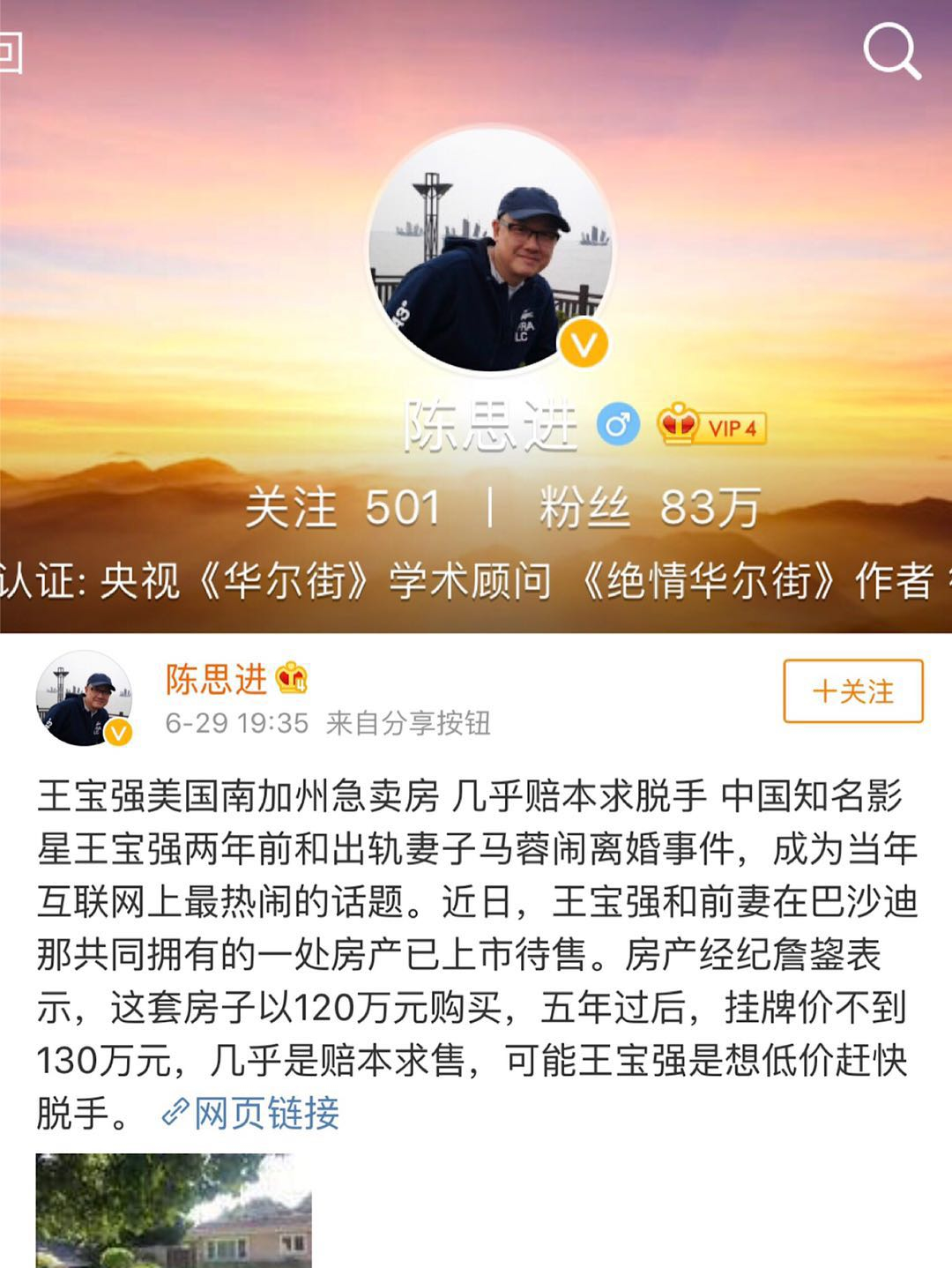View the 粉丝 83万 followers list
The width and height of the screenshot is (952, 1268).
(x=649, y=508)
